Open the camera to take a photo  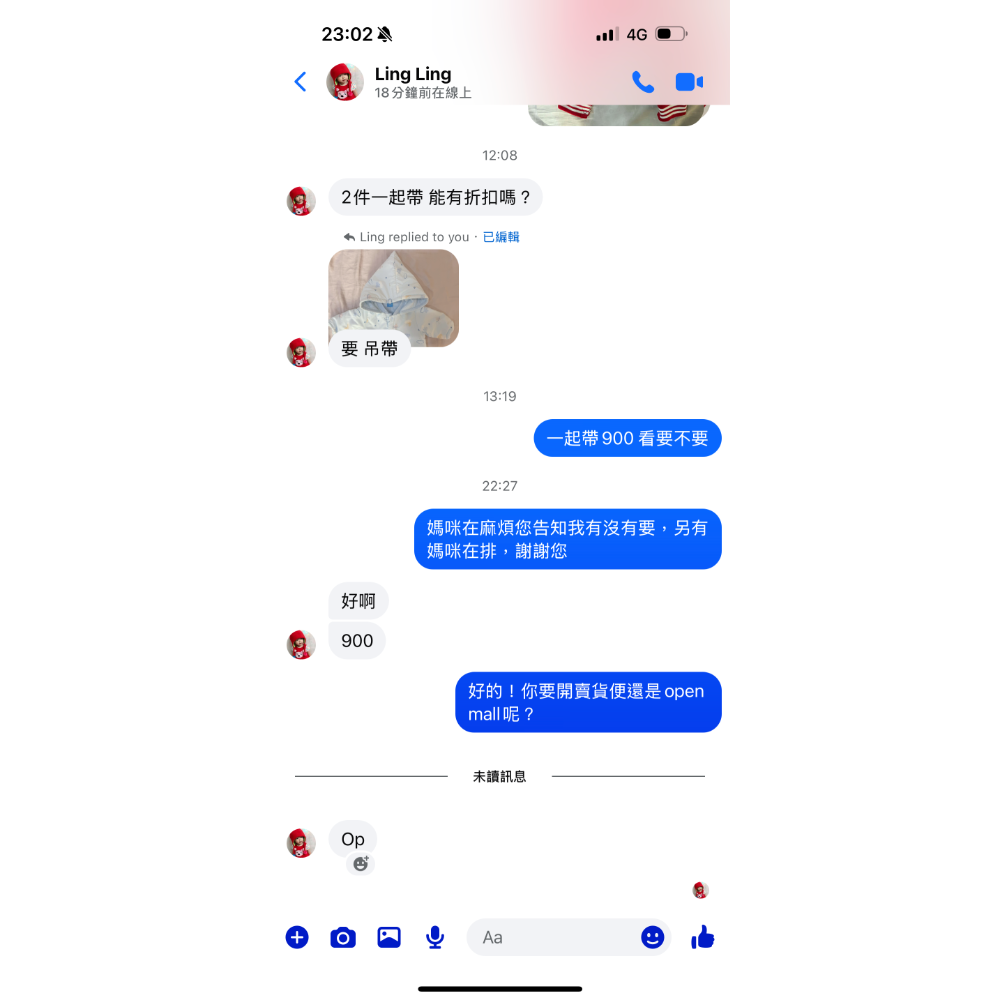pyautogui.click(x=343, y=937)
